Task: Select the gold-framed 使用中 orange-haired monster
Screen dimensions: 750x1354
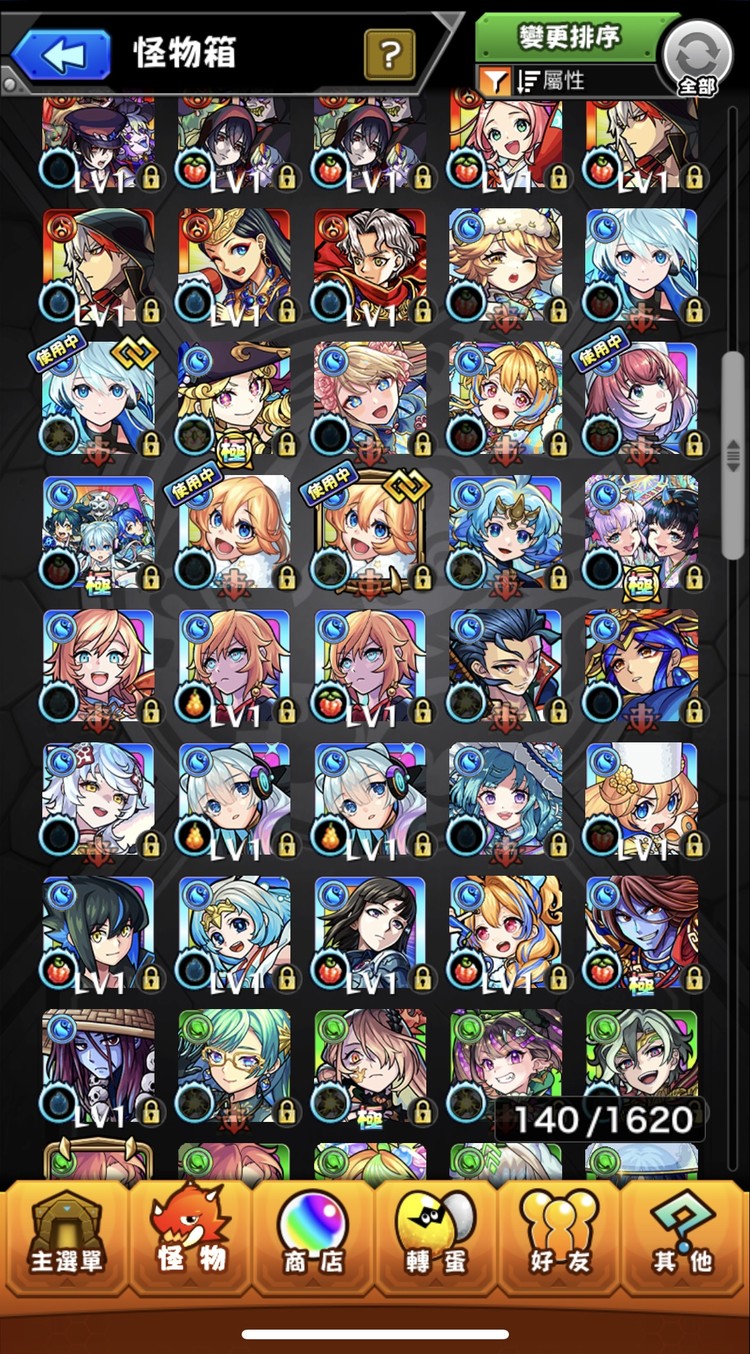Action: click(x=370, y=531)
